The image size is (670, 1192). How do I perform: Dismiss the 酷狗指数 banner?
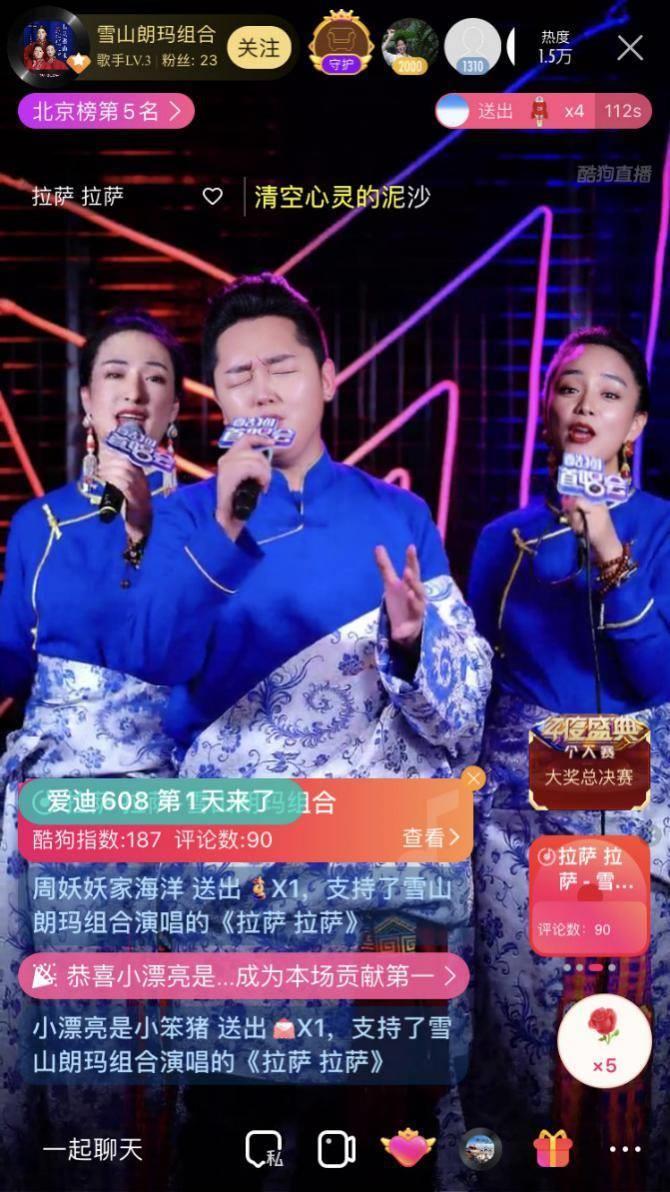[474, 779]
